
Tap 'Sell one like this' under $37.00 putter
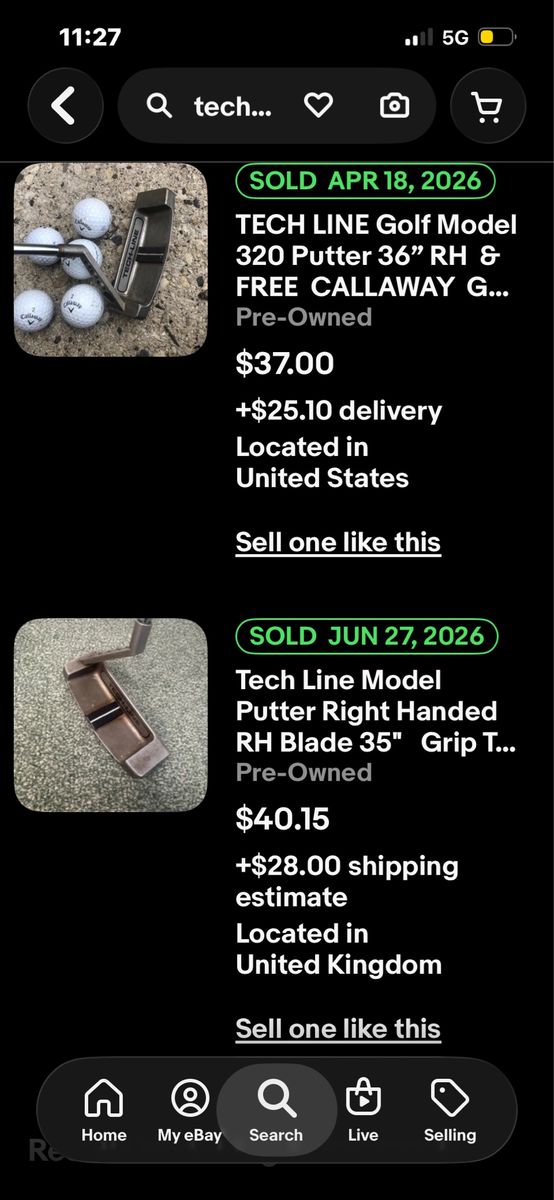pyautogui.click(x=338, y=542)
